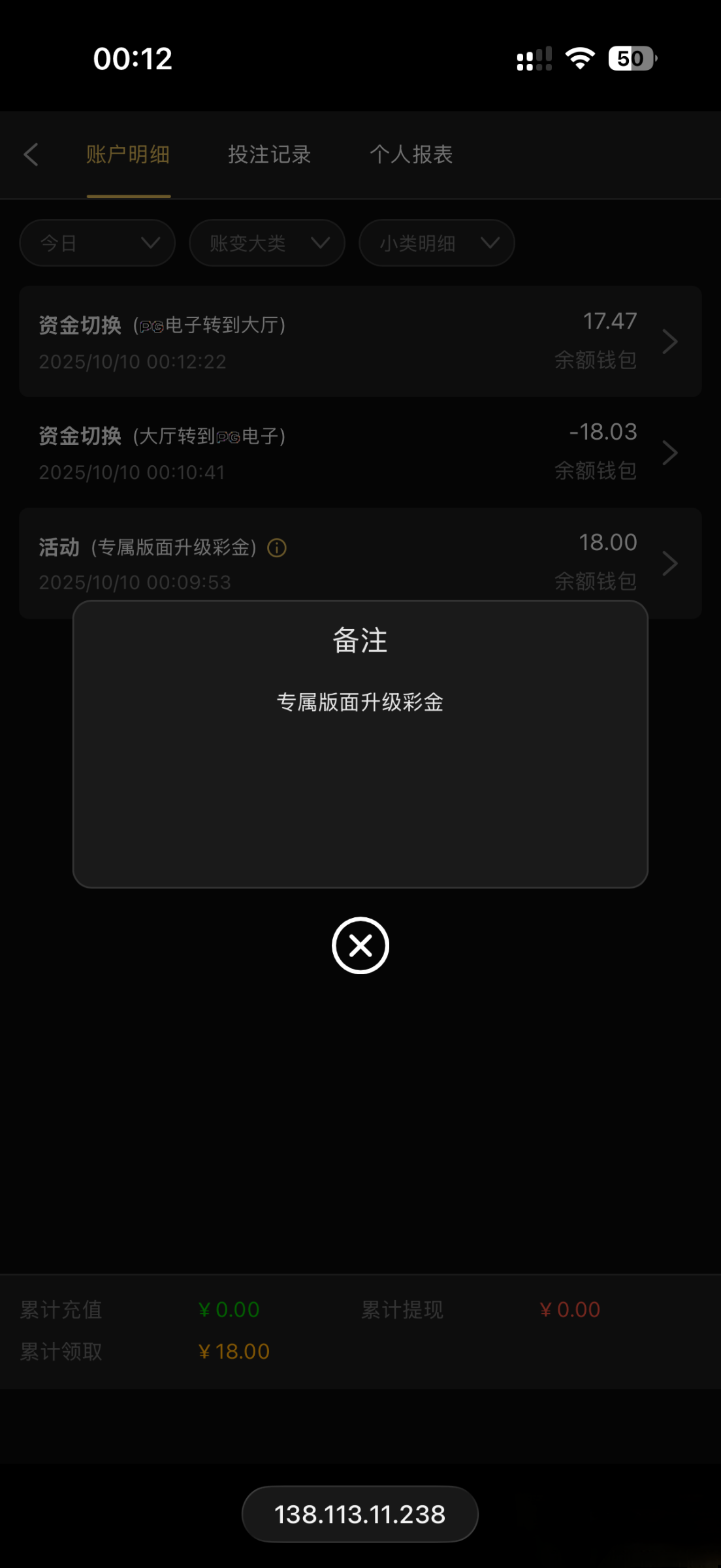721x1568 pixels.
Task: View the -18.03 大厅转到PG电子 record
Action: (360, 452)
